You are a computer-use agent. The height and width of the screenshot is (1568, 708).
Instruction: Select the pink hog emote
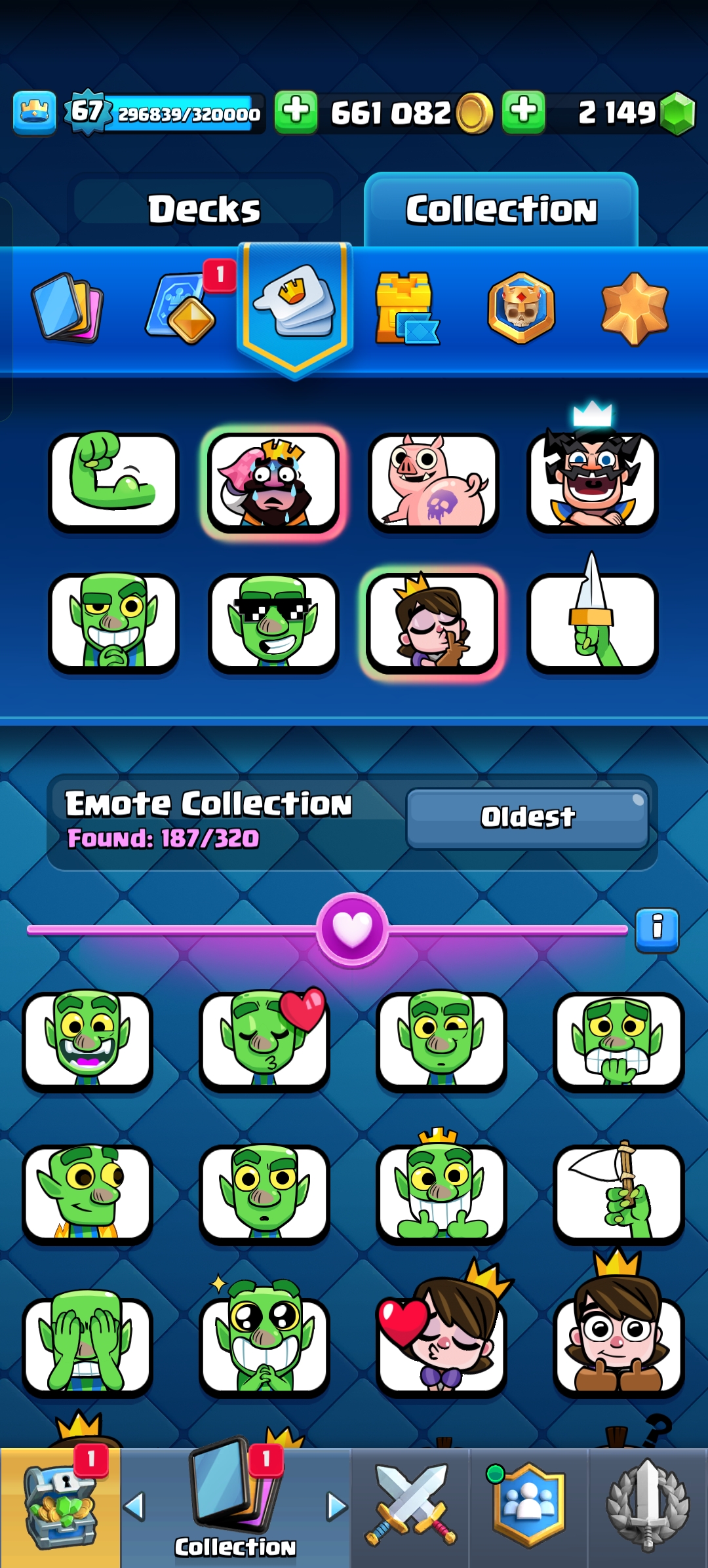click(x=433, y=482)
